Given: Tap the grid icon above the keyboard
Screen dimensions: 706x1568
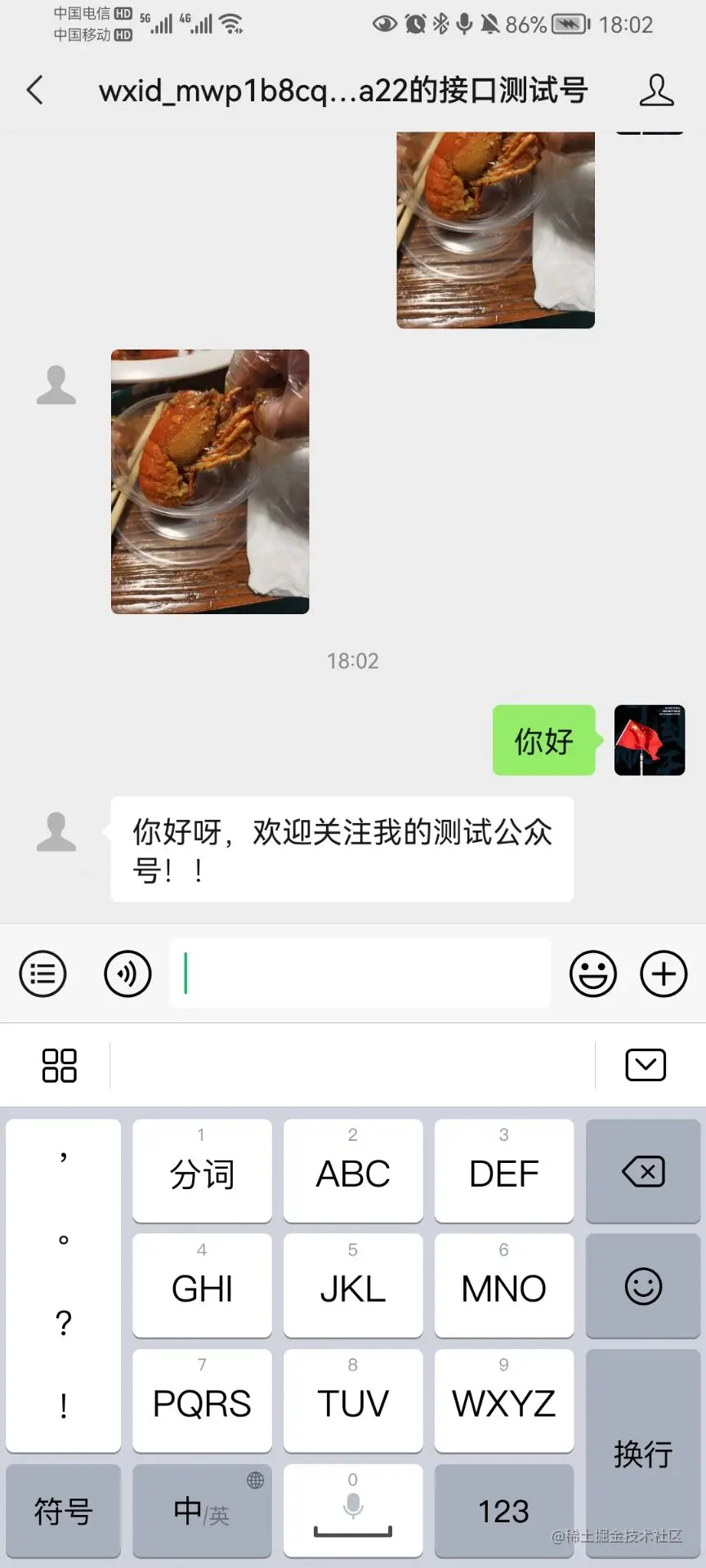Looking at the screenshot, I should coord(58,1064).
